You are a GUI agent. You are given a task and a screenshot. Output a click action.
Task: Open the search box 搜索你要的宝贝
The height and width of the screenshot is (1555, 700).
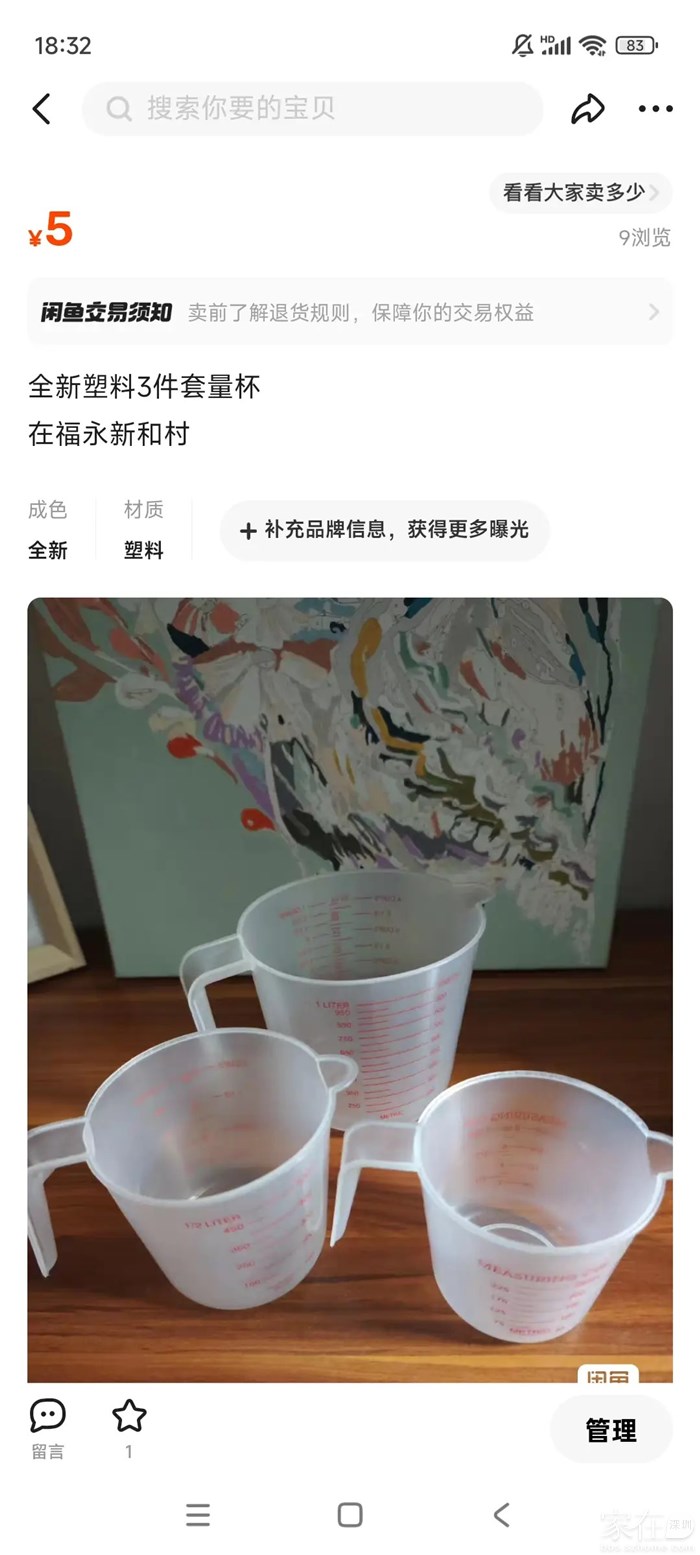[312, 109]
